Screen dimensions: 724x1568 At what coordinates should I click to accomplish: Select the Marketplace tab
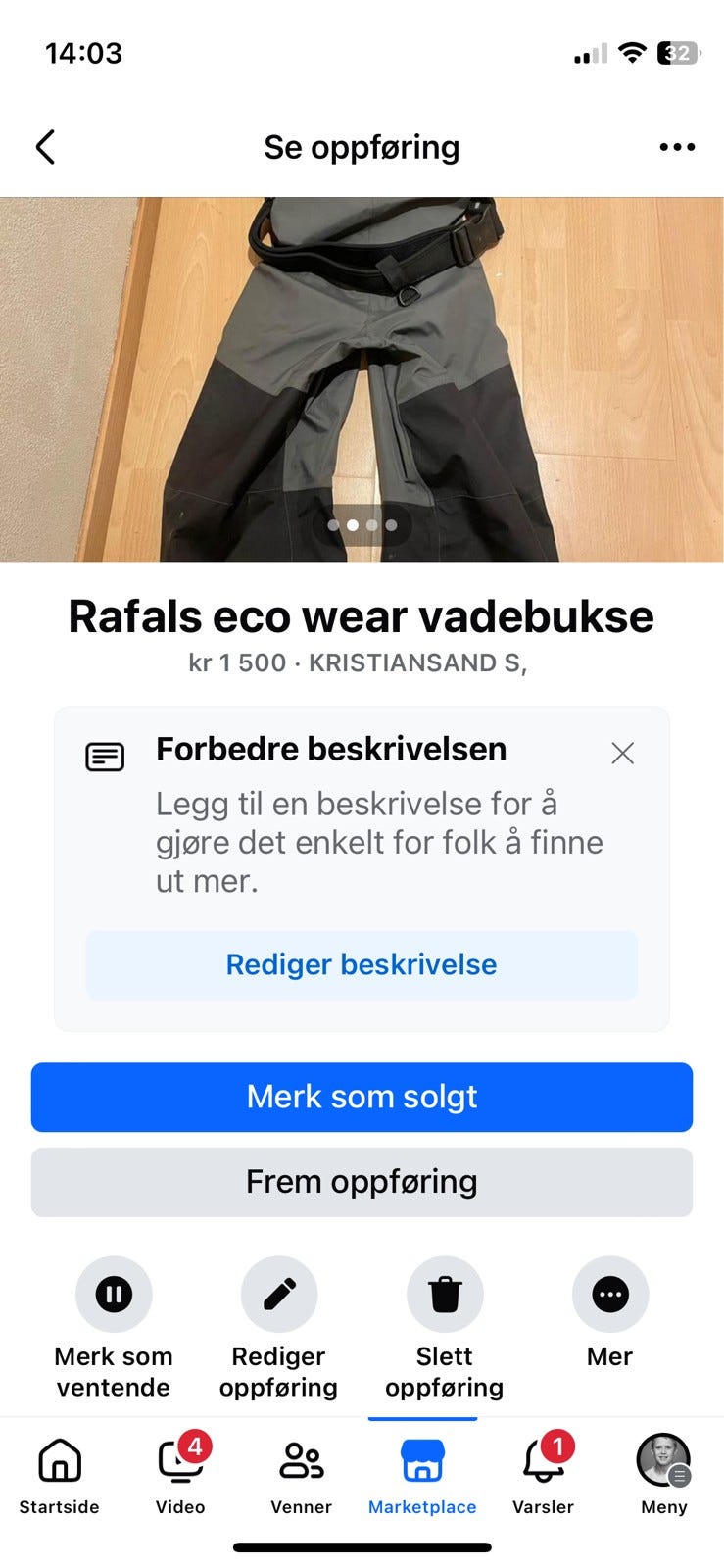[422, 1475]
